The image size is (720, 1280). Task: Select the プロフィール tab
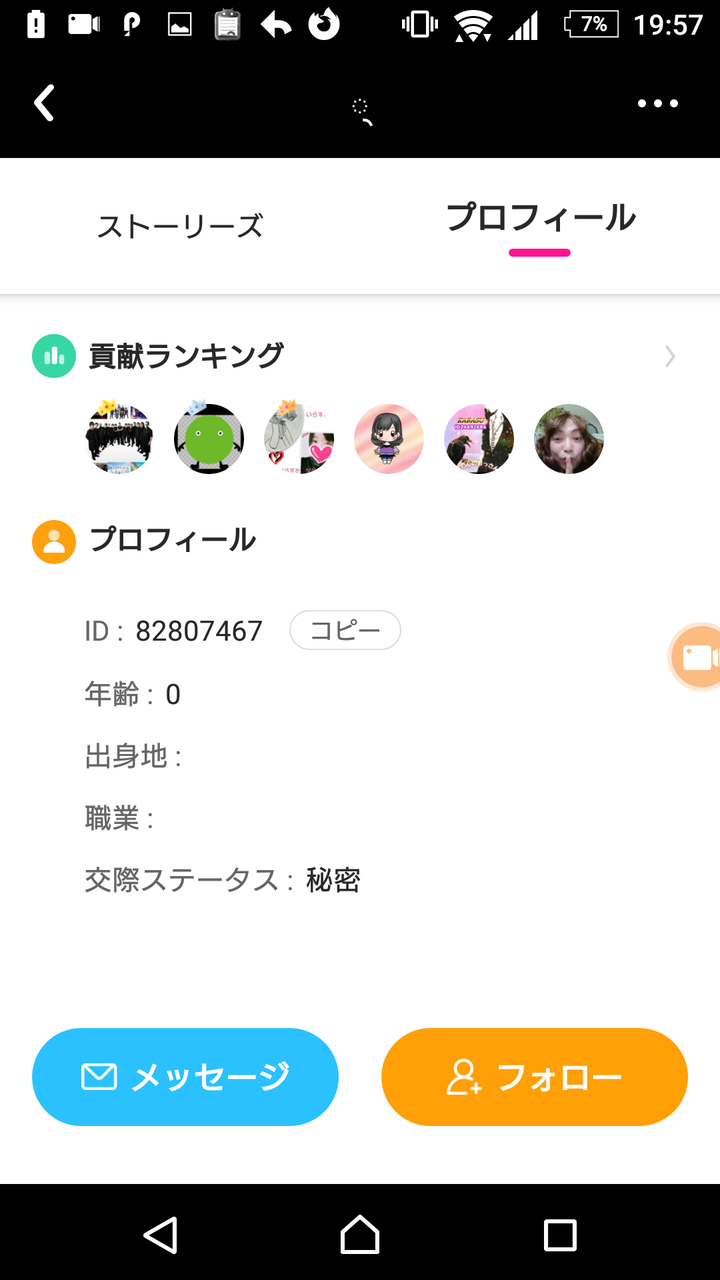pyautogui.click(x=540, y=218)
